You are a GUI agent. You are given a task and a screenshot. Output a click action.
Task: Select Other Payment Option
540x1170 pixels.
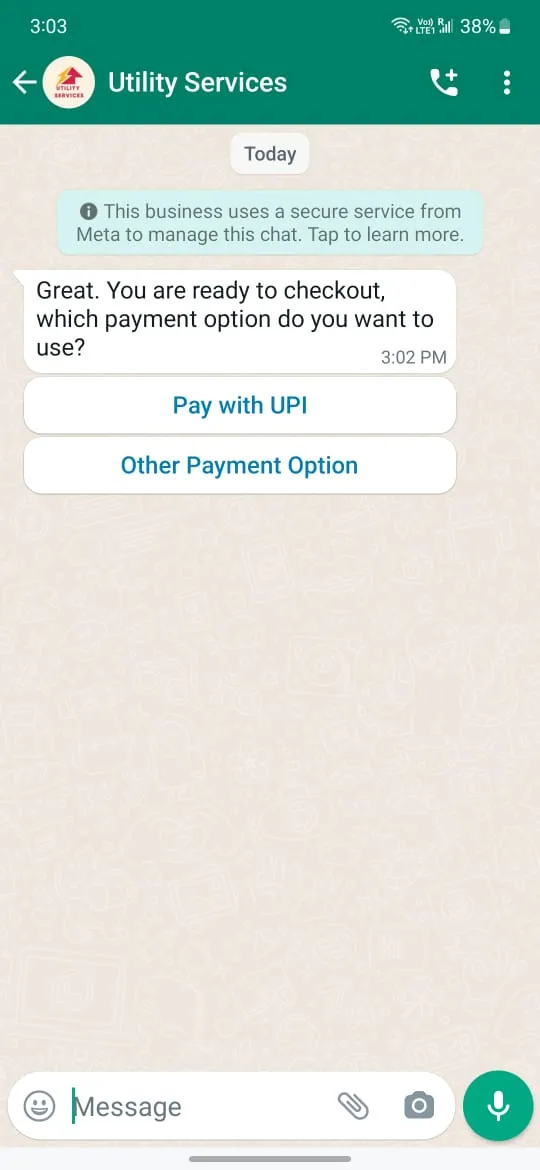(x=240, y=466)
